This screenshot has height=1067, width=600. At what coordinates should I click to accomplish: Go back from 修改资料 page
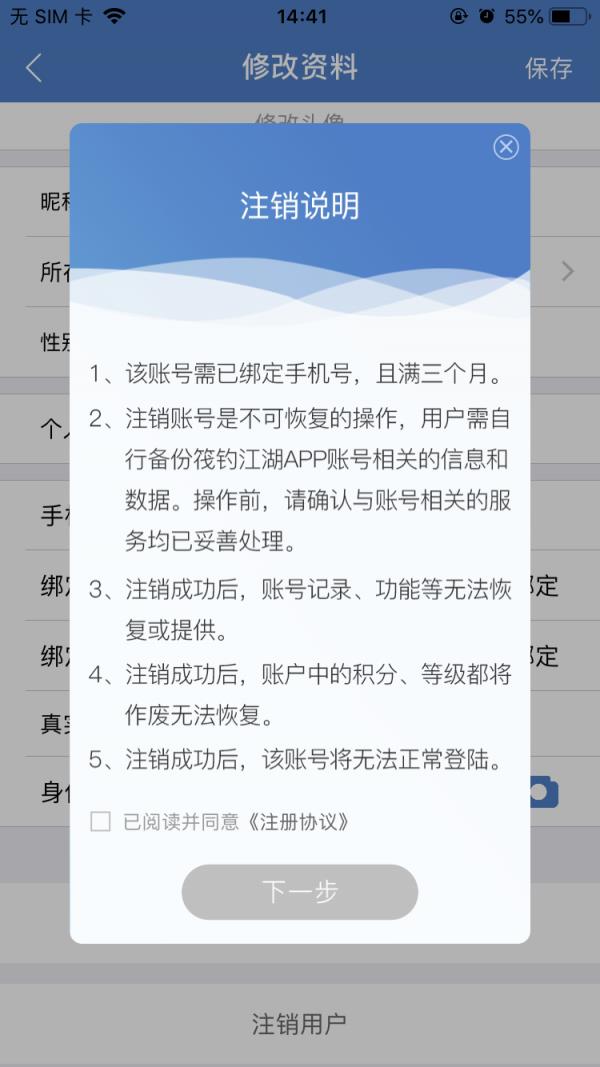(x=34, y=68)
